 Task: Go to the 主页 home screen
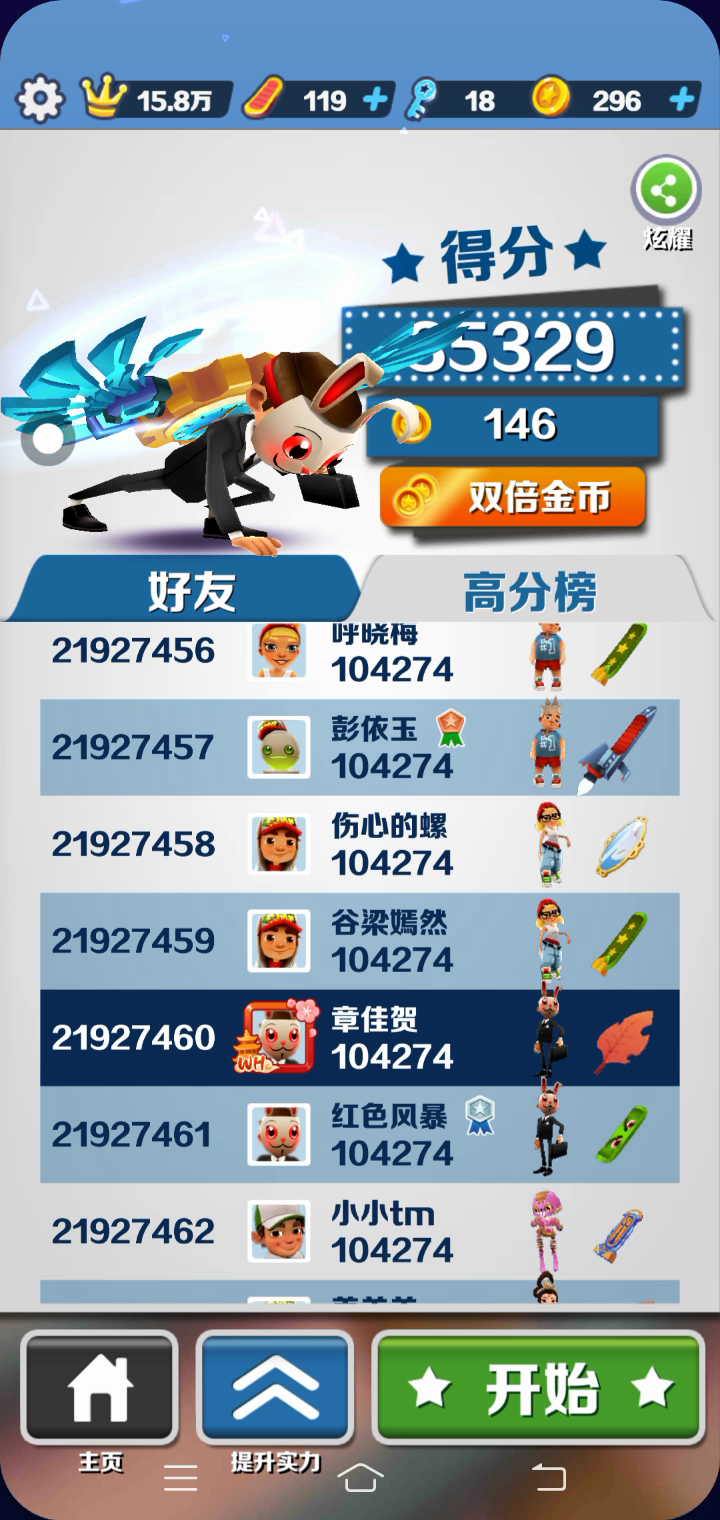tap(100, 1388)
